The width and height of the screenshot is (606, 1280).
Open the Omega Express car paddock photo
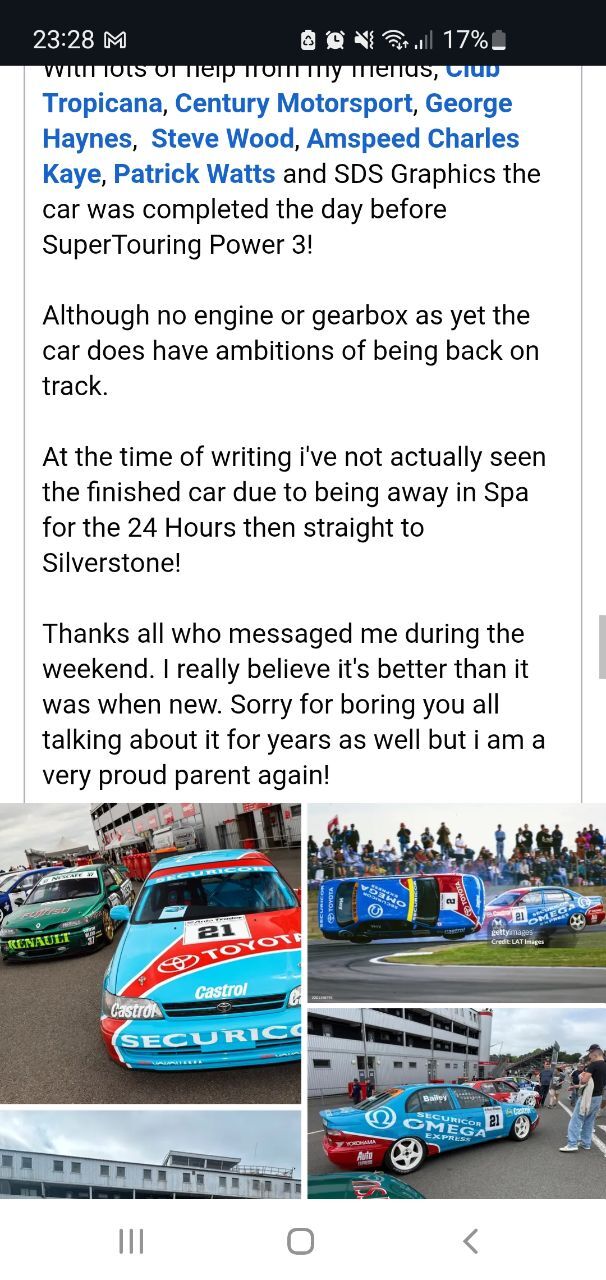tap(456, 1103)
